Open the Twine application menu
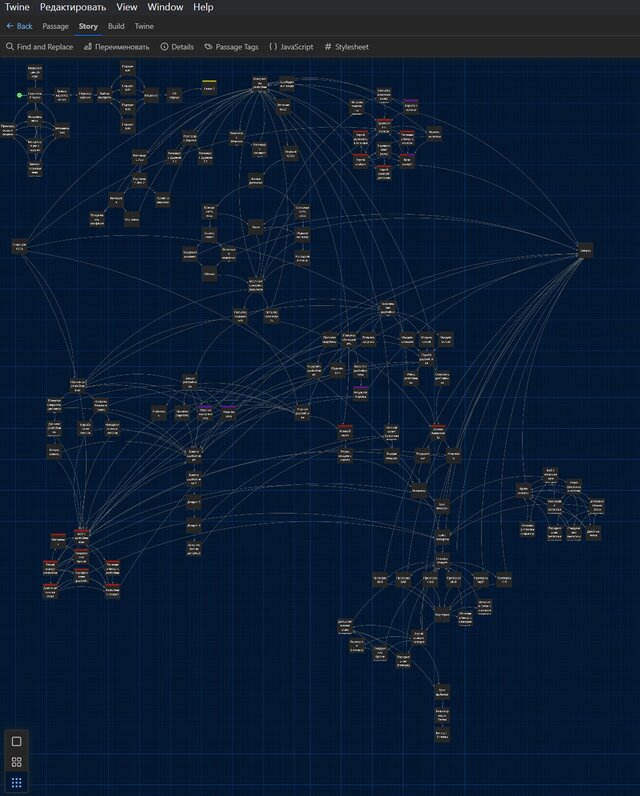The width and height of the screenshot is (640, 796). (17, 7)
